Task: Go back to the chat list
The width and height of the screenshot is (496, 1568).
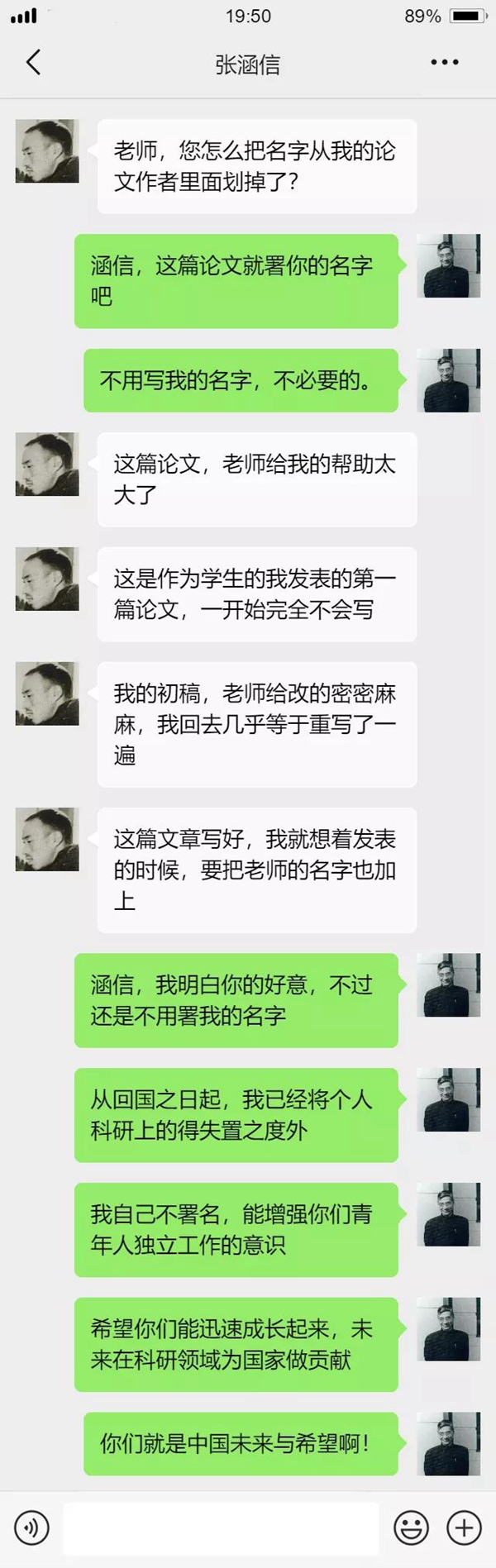Action: tap(33, 63)
